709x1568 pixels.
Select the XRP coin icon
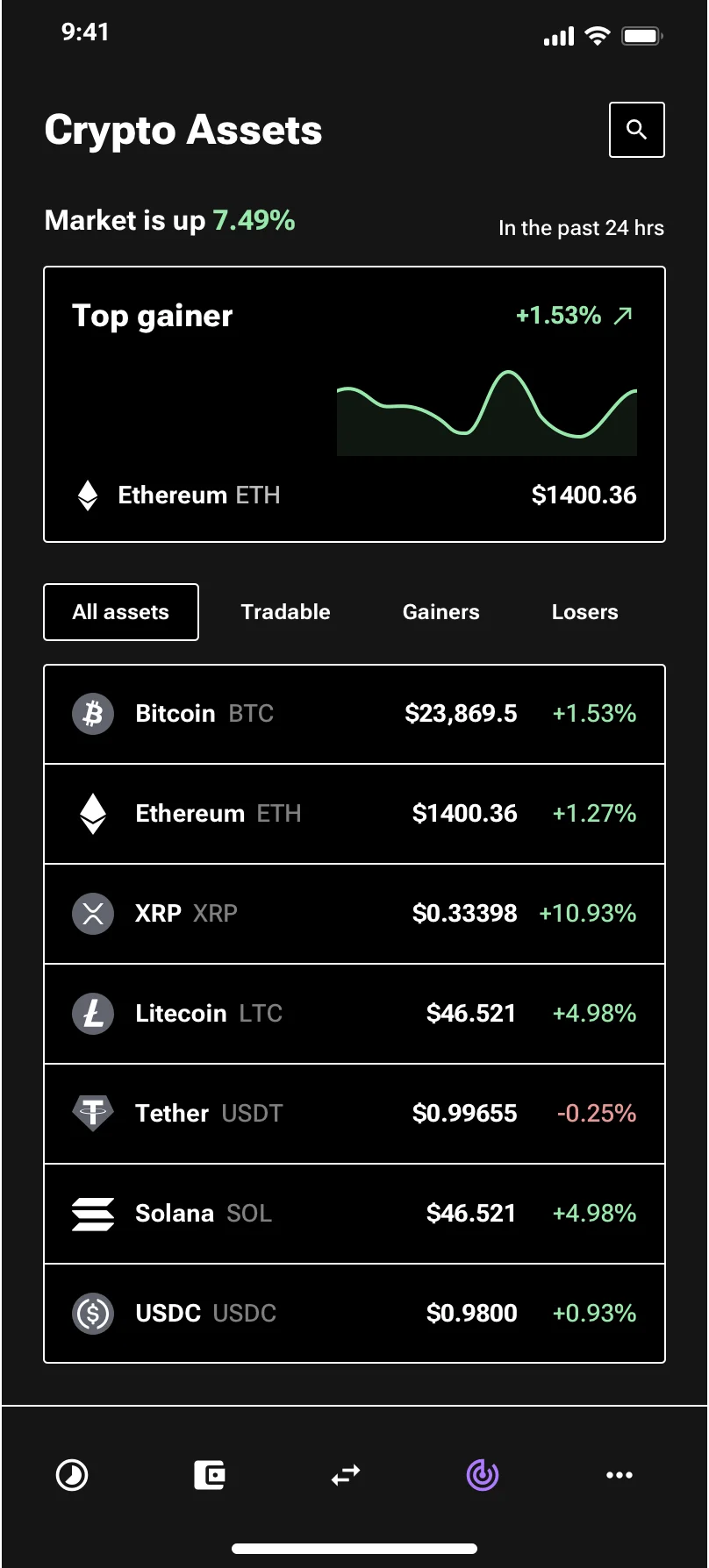(x=92, y=913)
